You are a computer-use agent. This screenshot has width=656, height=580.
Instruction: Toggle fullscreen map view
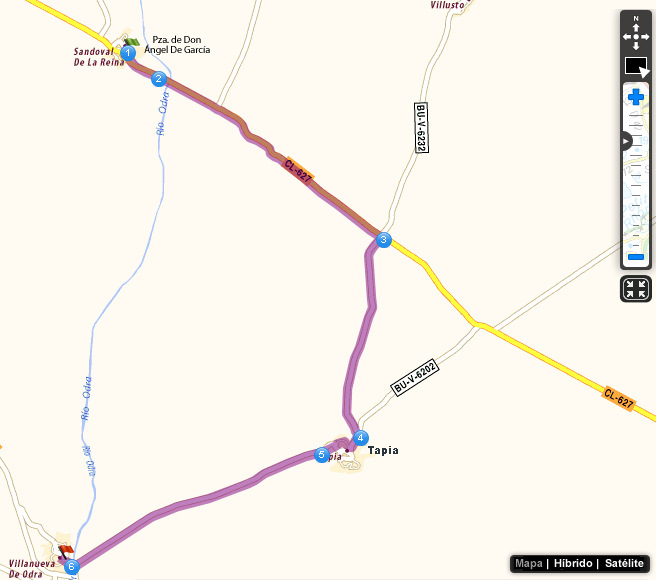coord(635,289)
